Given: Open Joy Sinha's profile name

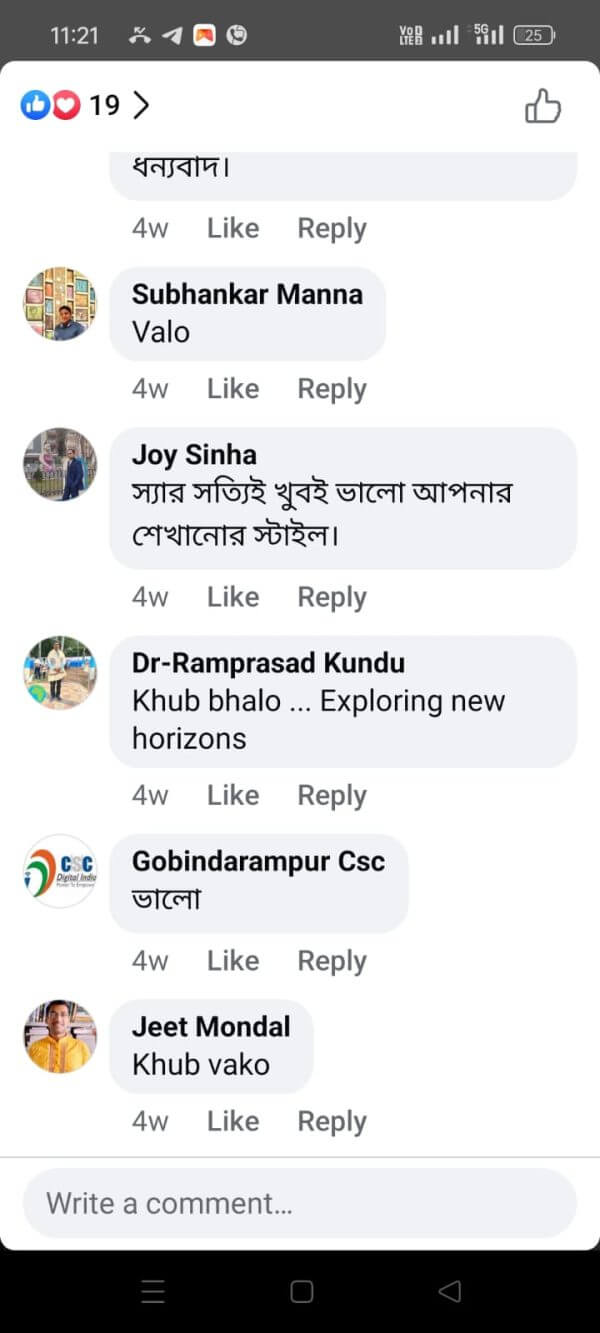Looking at the screenshot, I should (x=194, y=455).
